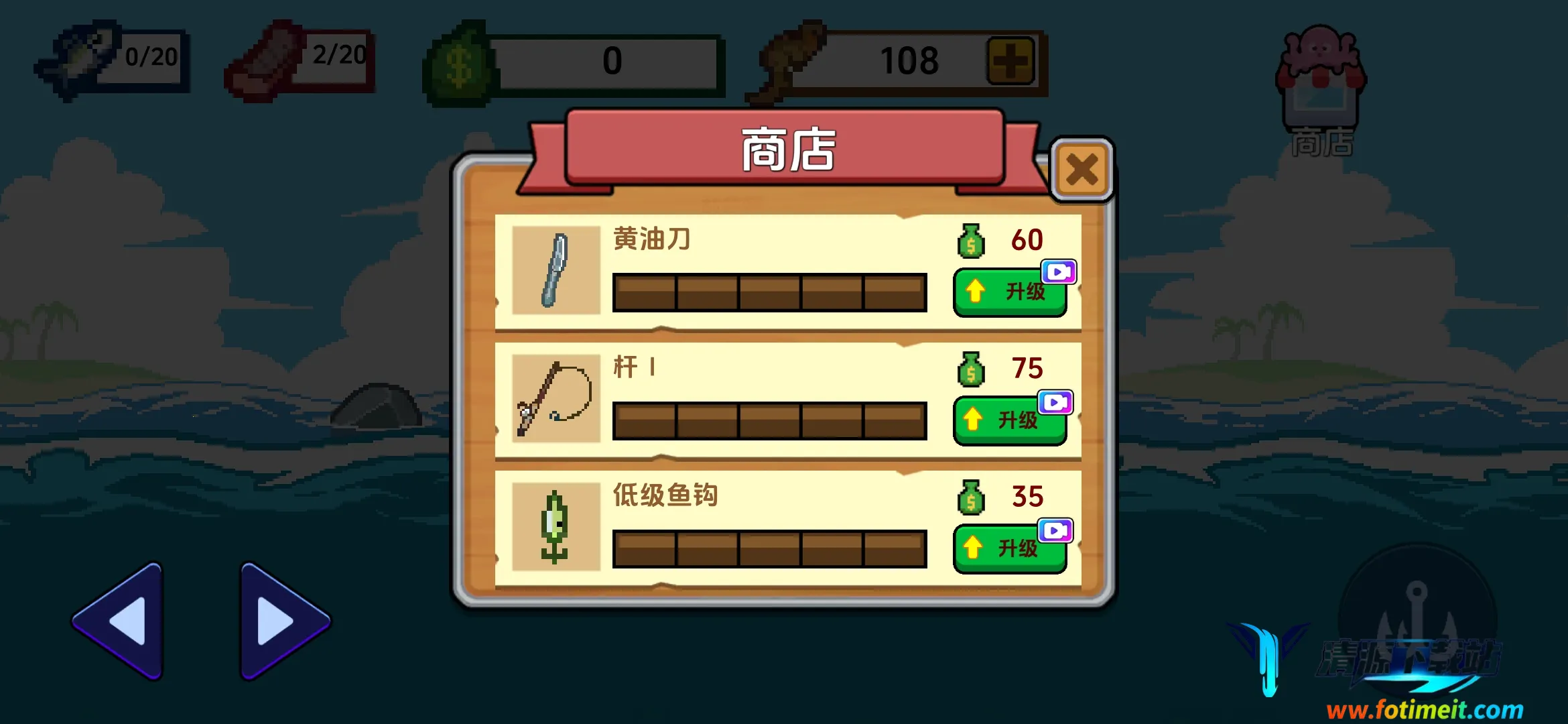
Task: Add more bait with the plus button
Action: pos(1010,61)
